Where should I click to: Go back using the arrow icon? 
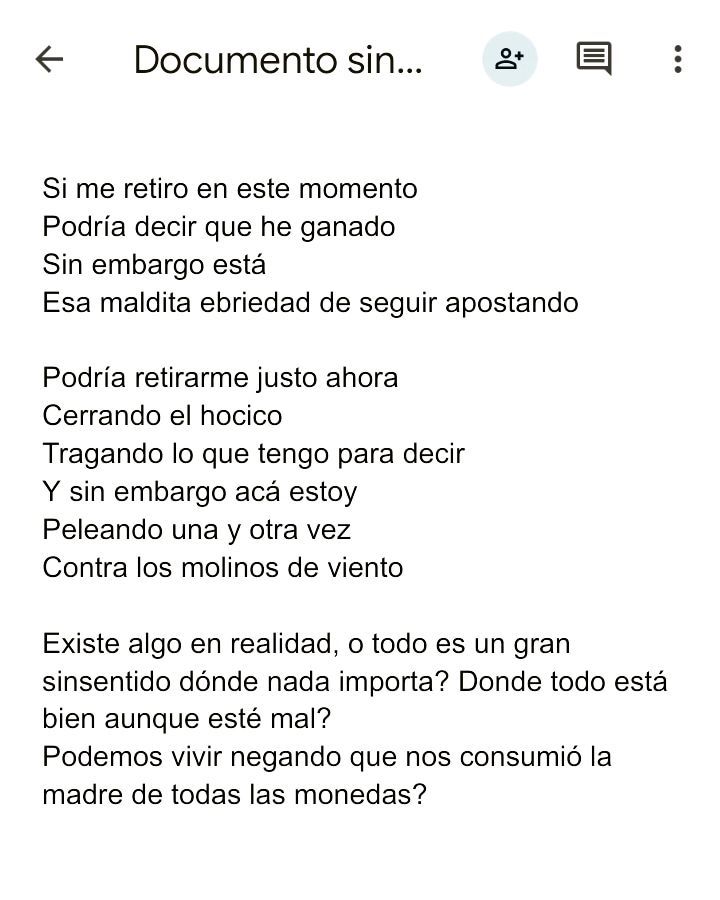click(x=49, y=60)
